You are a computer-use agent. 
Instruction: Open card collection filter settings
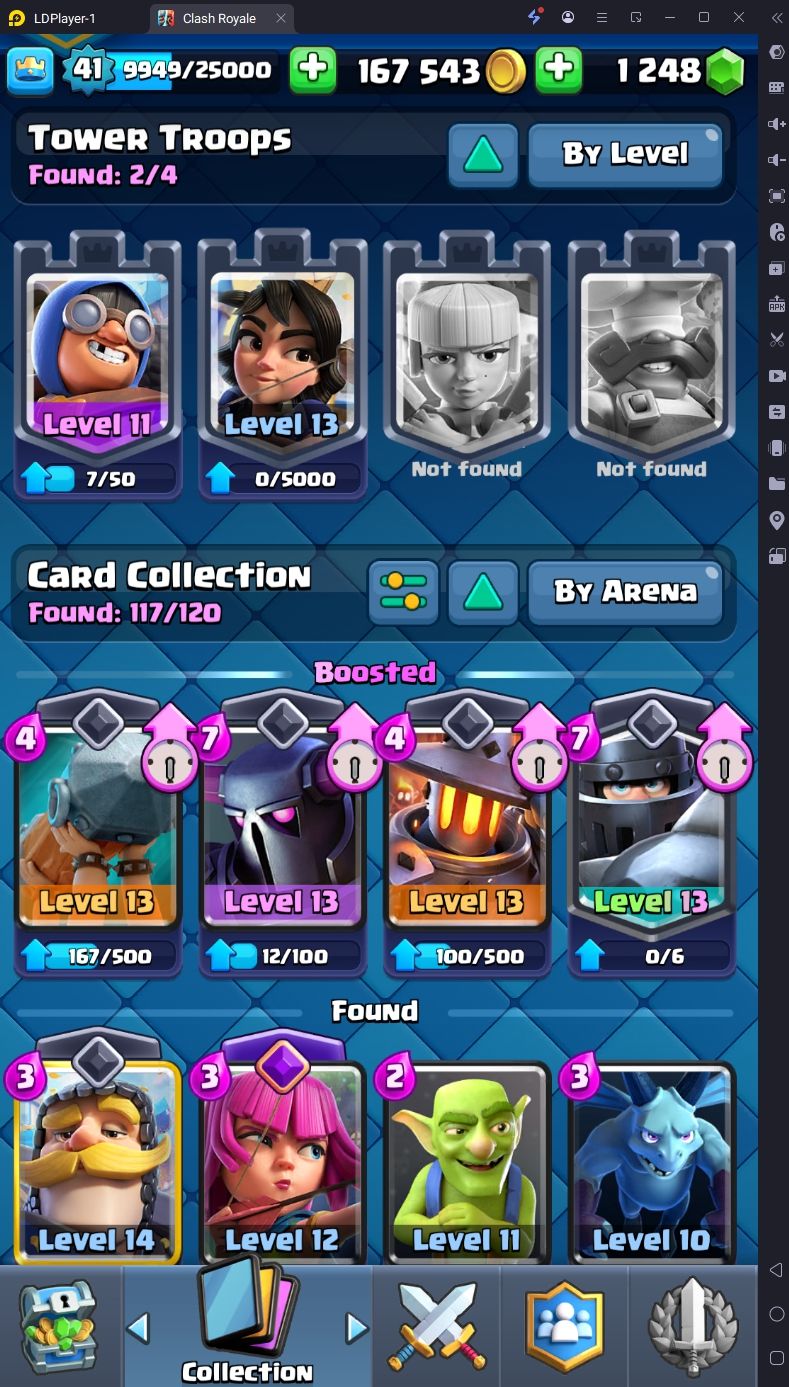[x=404, y=592]
